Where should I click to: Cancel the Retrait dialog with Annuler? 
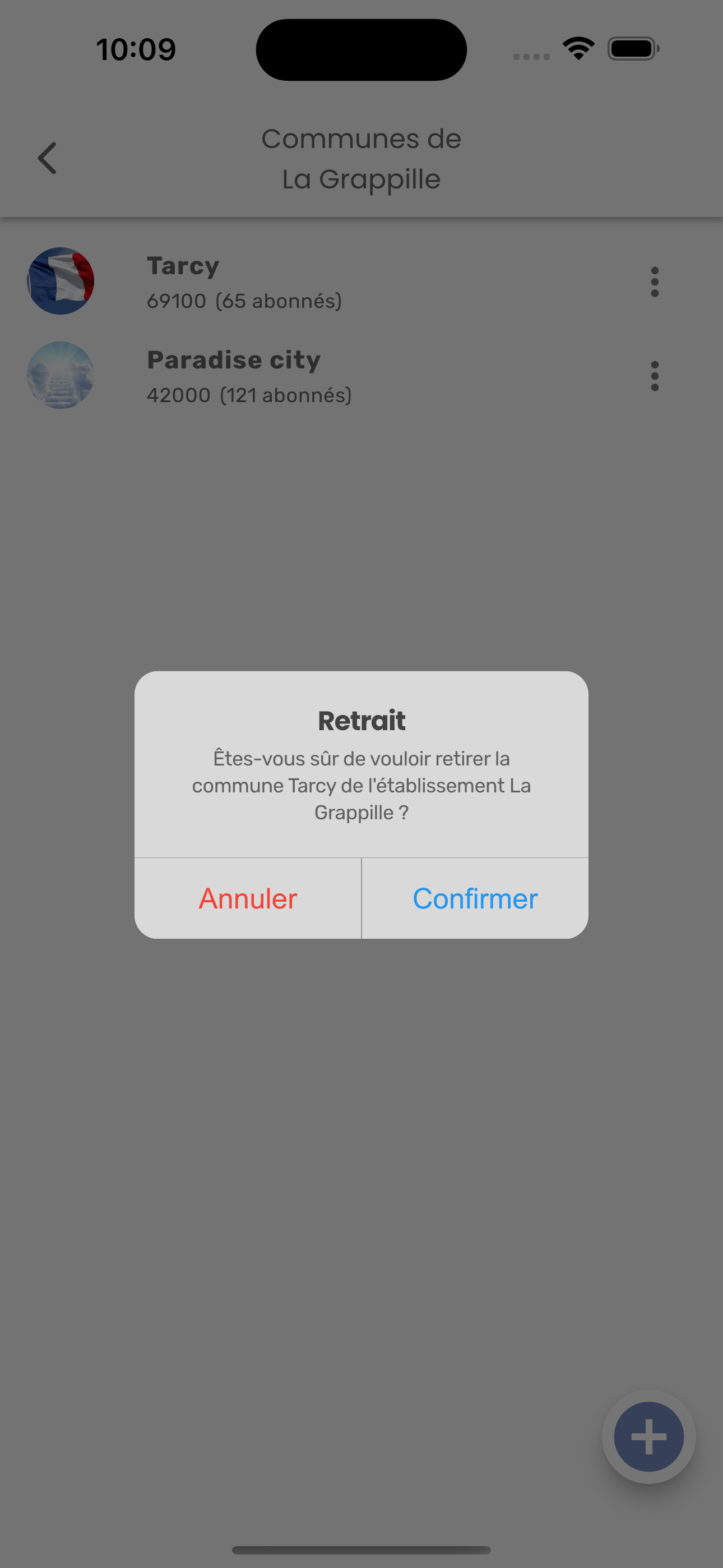248,898
